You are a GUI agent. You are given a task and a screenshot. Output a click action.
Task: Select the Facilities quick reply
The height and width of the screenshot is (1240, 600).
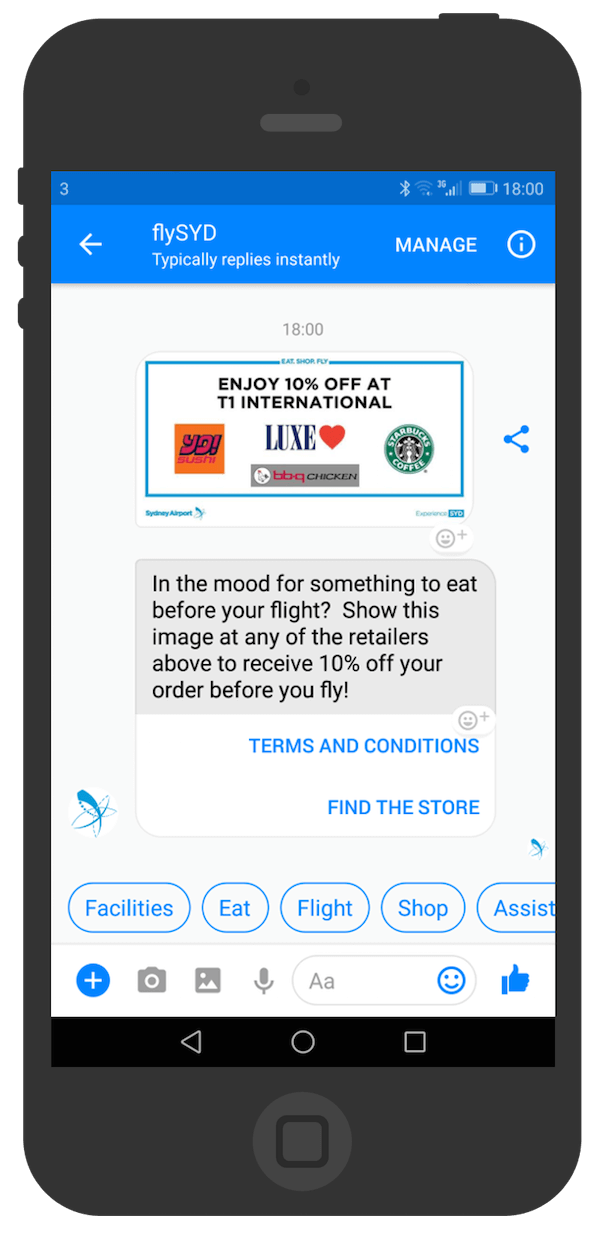pyautogui.click(x=129, y=908)
